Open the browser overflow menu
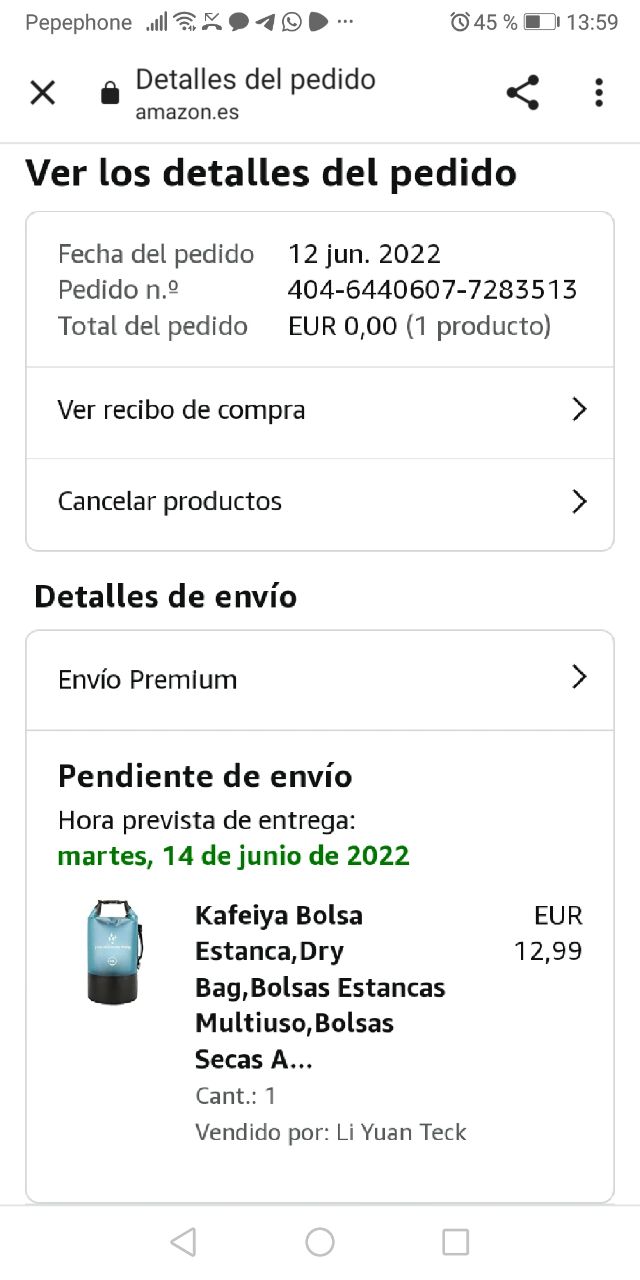The image size is (640, 1280). coord(598,93)
